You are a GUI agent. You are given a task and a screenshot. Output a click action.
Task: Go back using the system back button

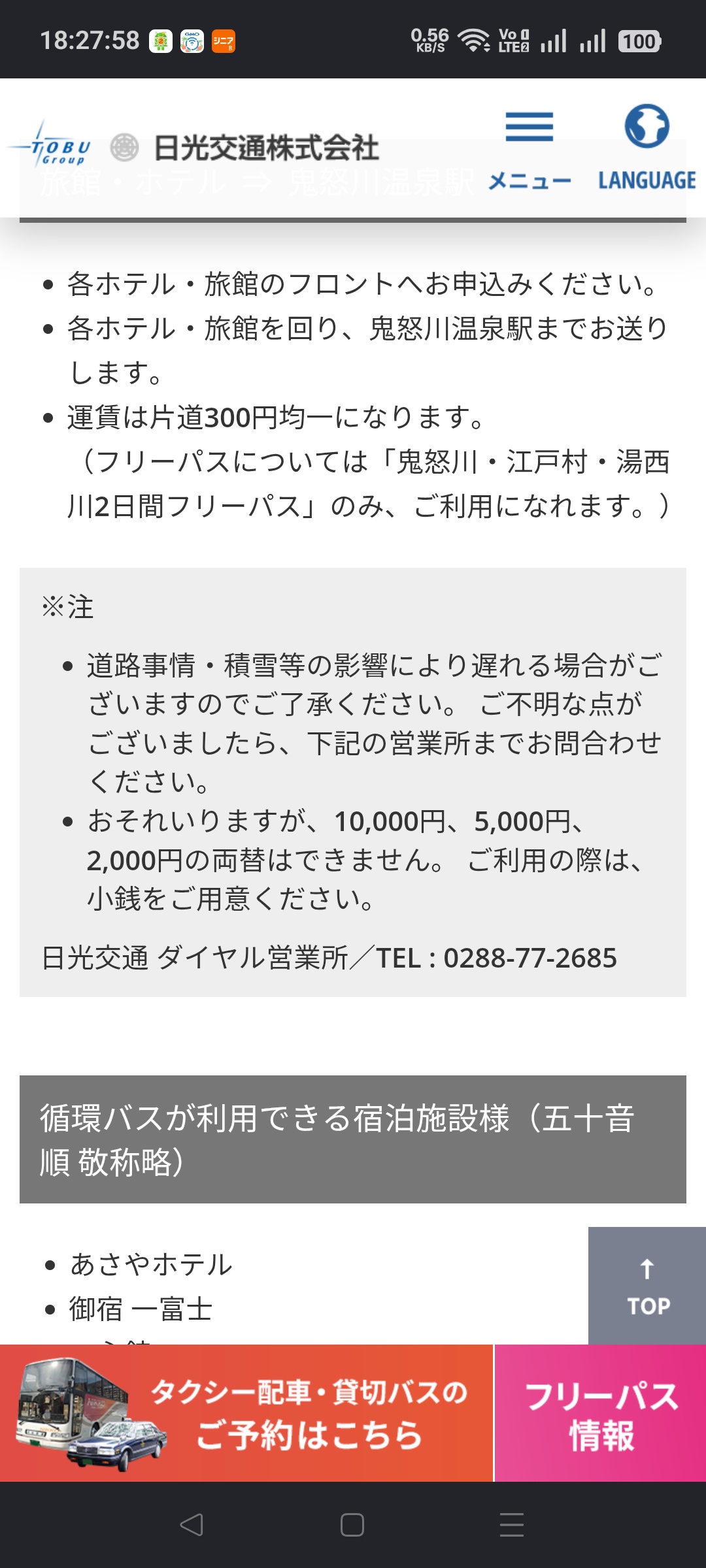coord(192,1525)
